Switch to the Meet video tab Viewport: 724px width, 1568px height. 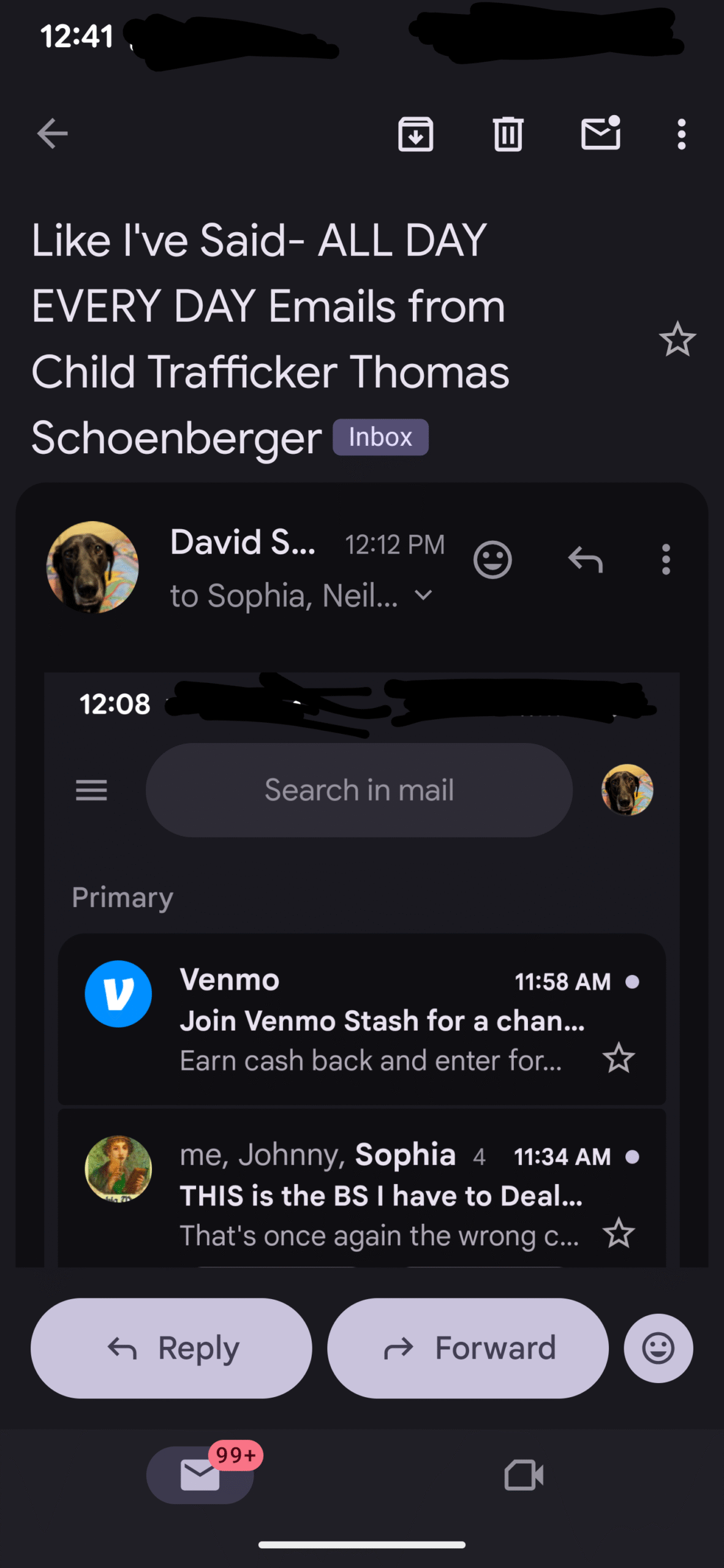(524, 1475)
